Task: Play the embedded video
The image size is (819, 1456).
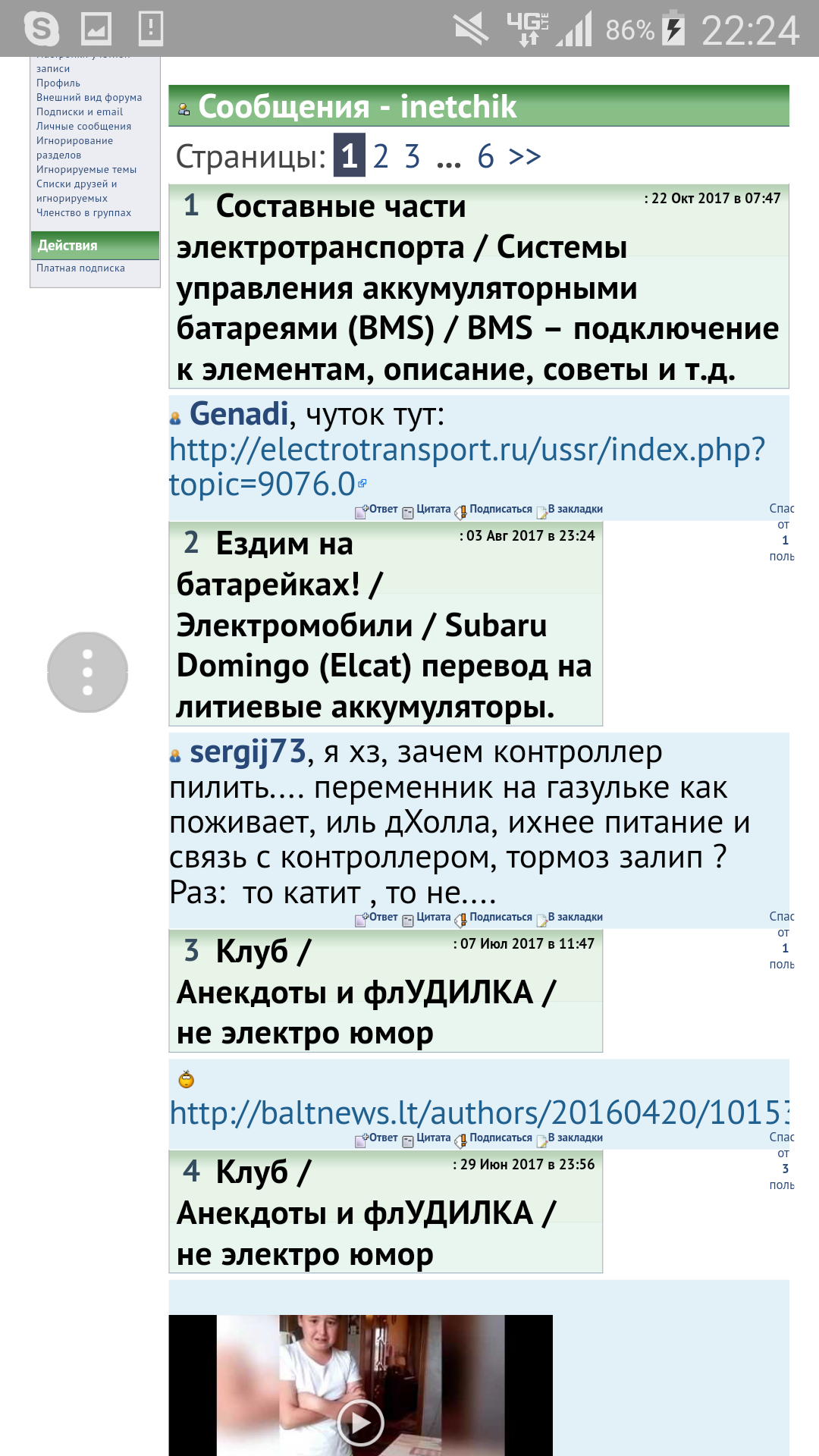Action: (360, 1422)
